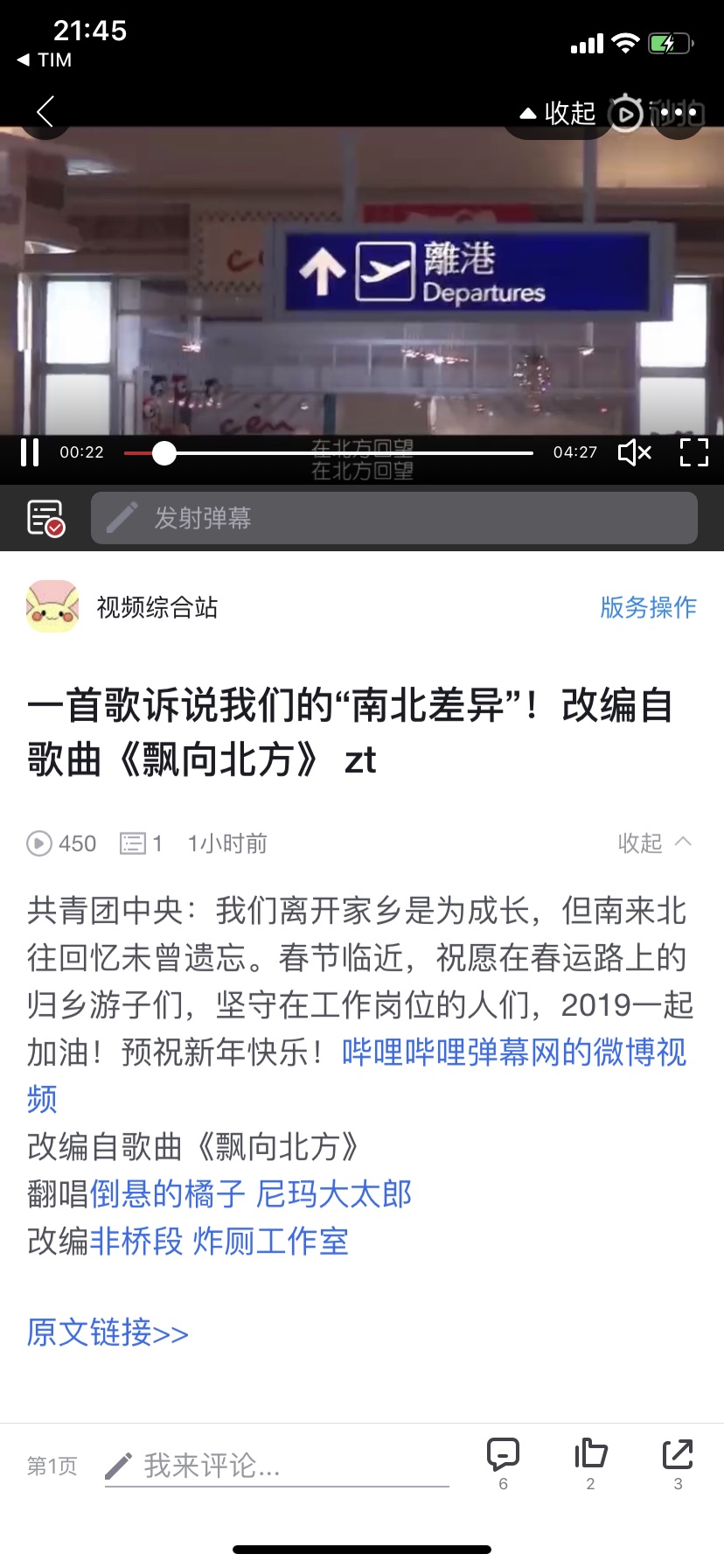The image size is (724, 1568).
Task: Pause the video playback
Action: point(30,452)
